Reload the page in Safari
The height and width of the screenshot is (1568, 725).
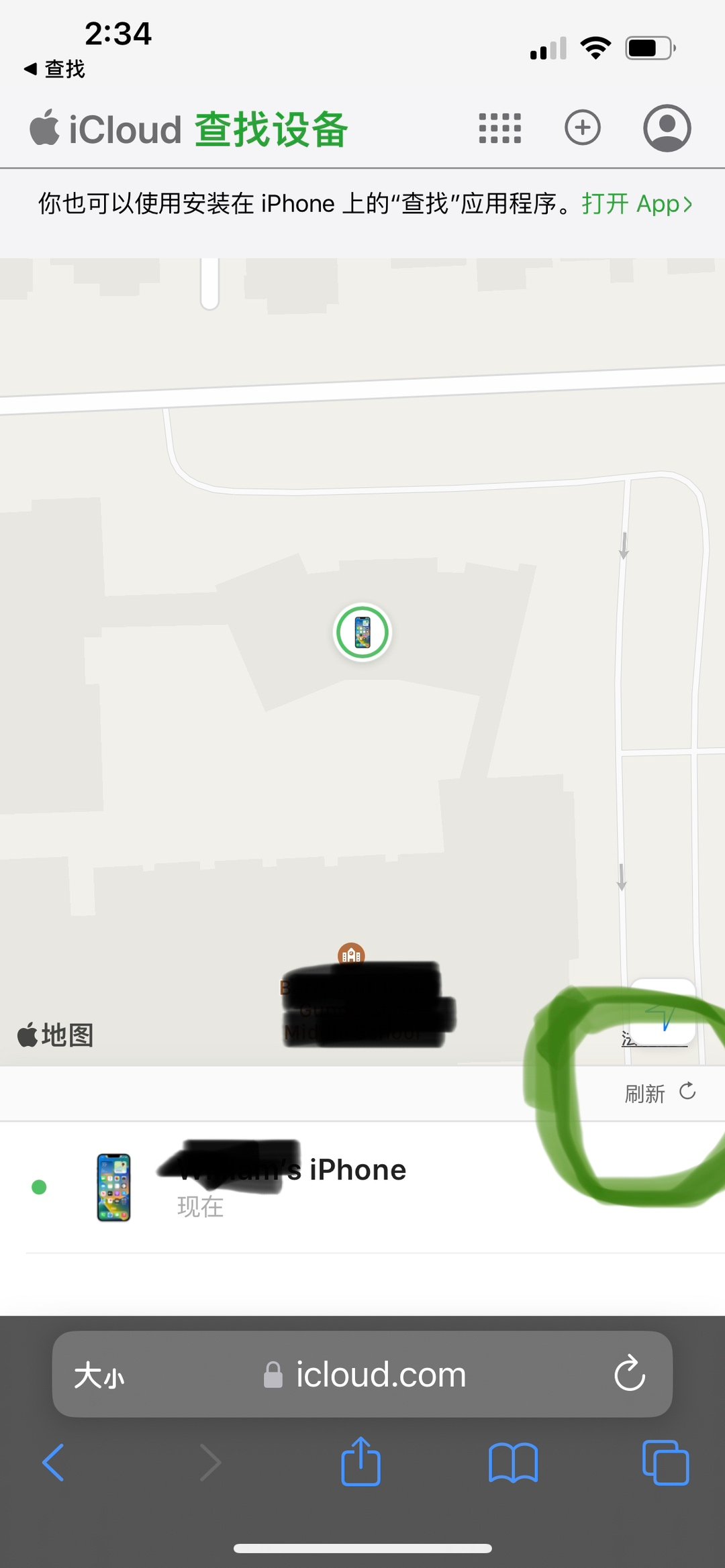(x=629, y=1373)
